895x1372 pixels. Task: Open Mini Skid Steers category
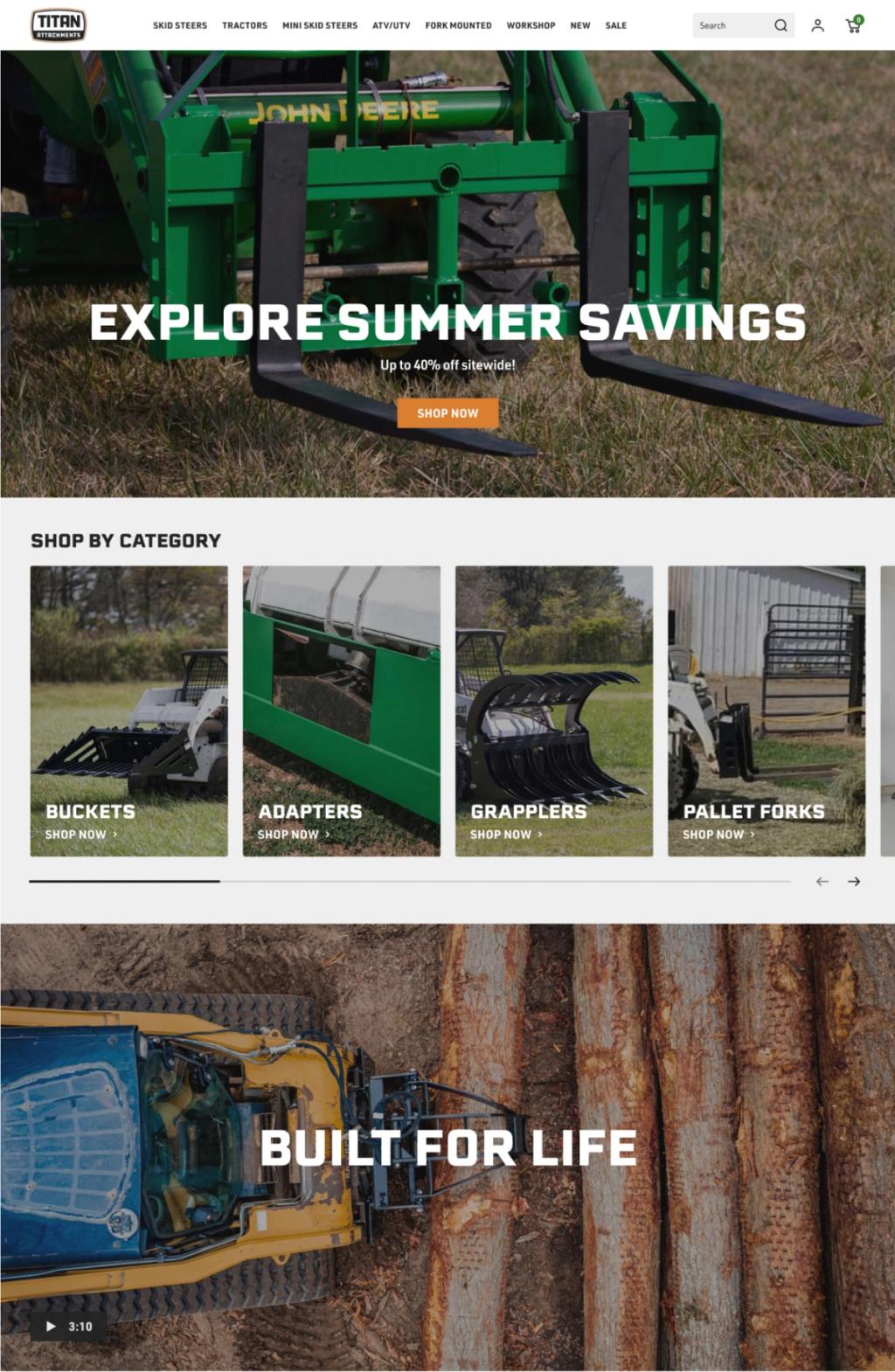click(320, 25)
